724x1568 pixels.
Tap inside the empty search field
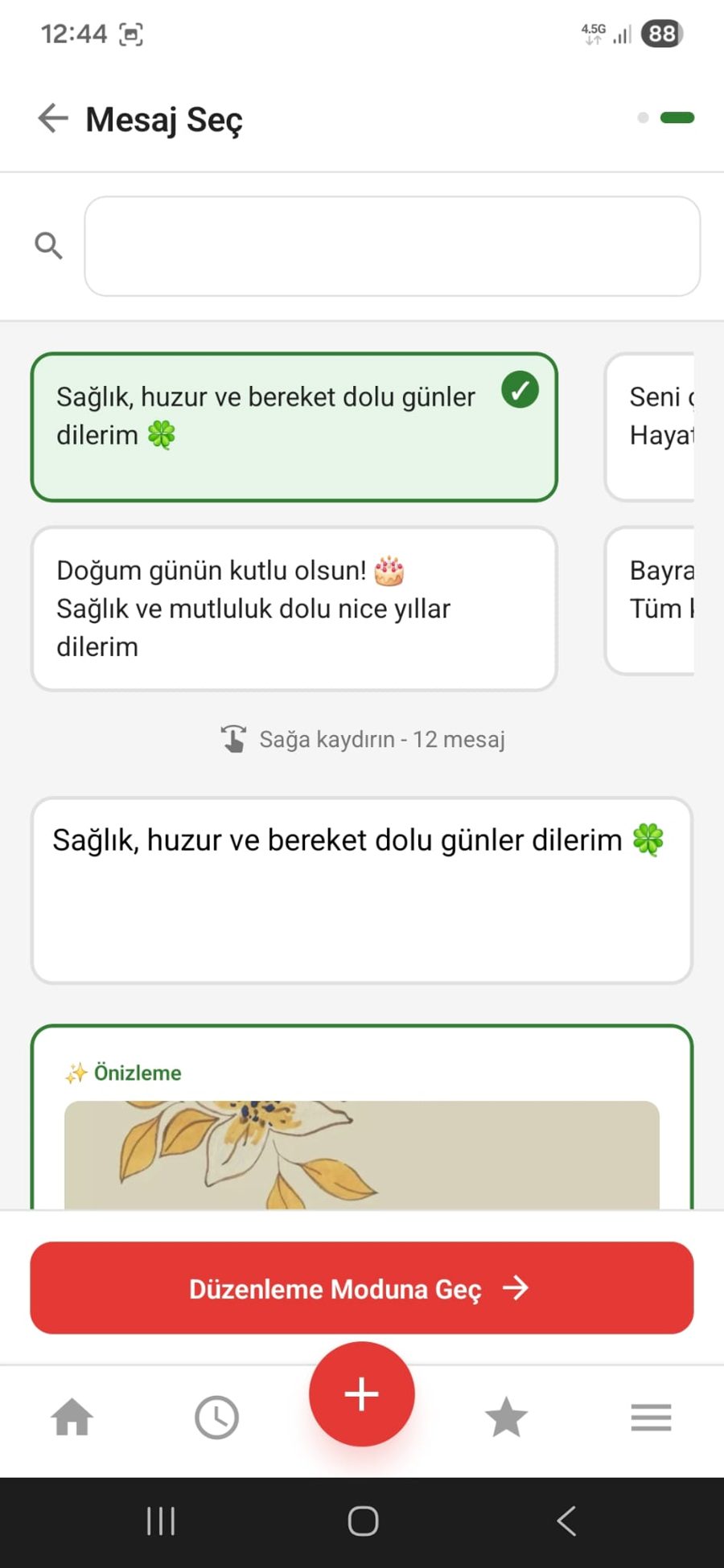tap(393, 245)
